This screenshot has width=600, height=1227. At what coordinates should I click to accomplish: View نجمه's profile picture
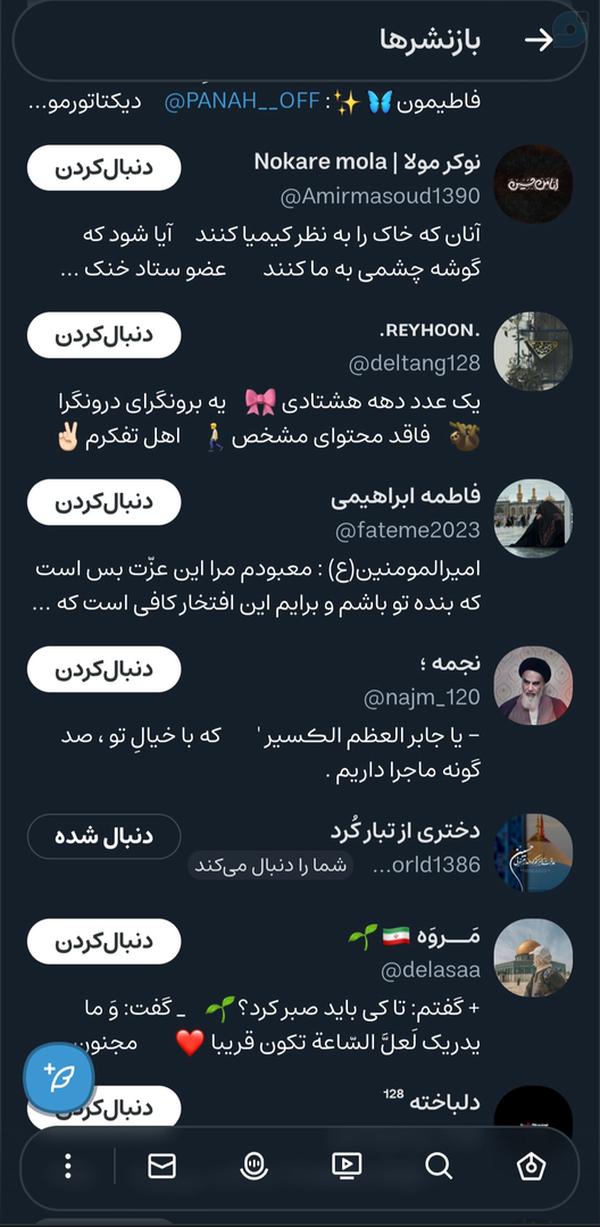[533, 685]
